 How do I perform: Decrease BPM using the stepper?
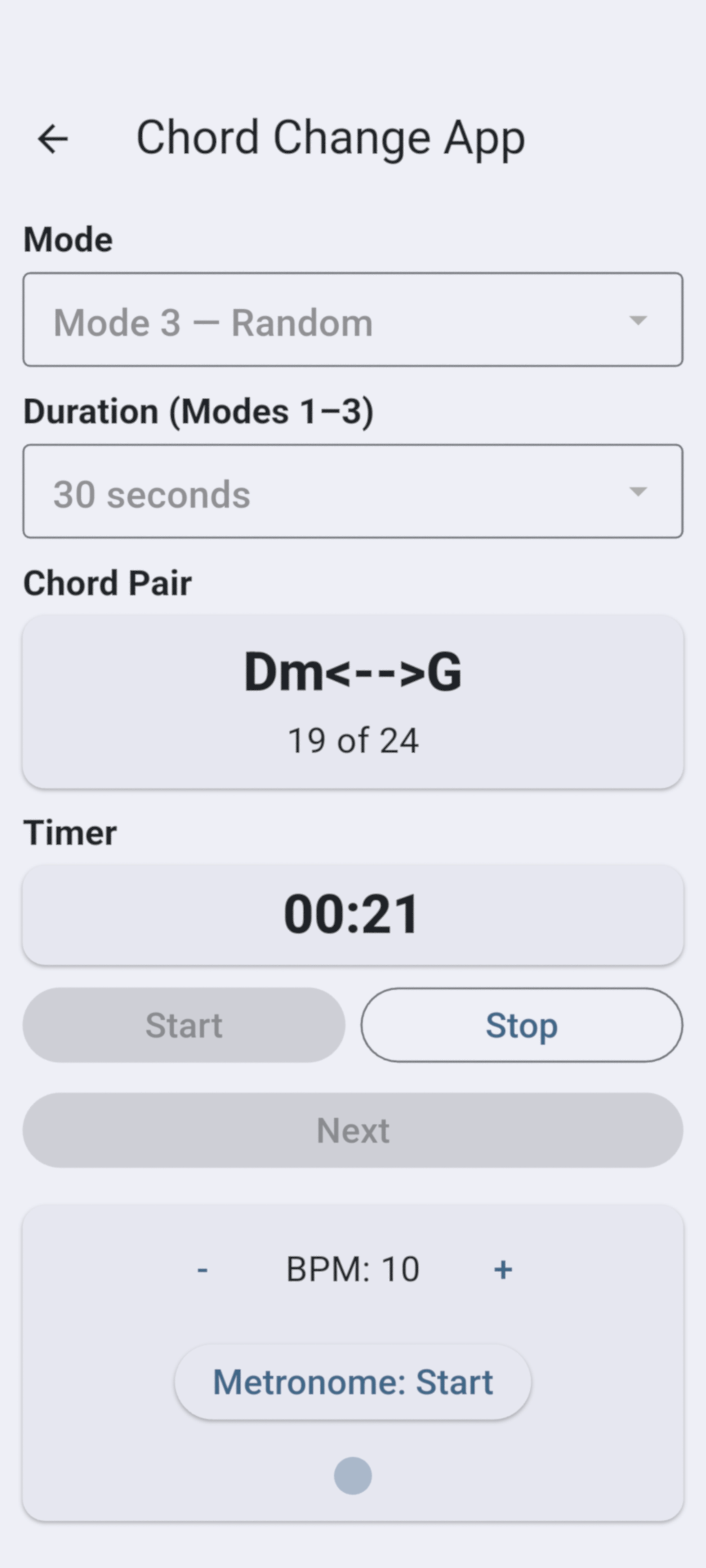point(202,1267)
